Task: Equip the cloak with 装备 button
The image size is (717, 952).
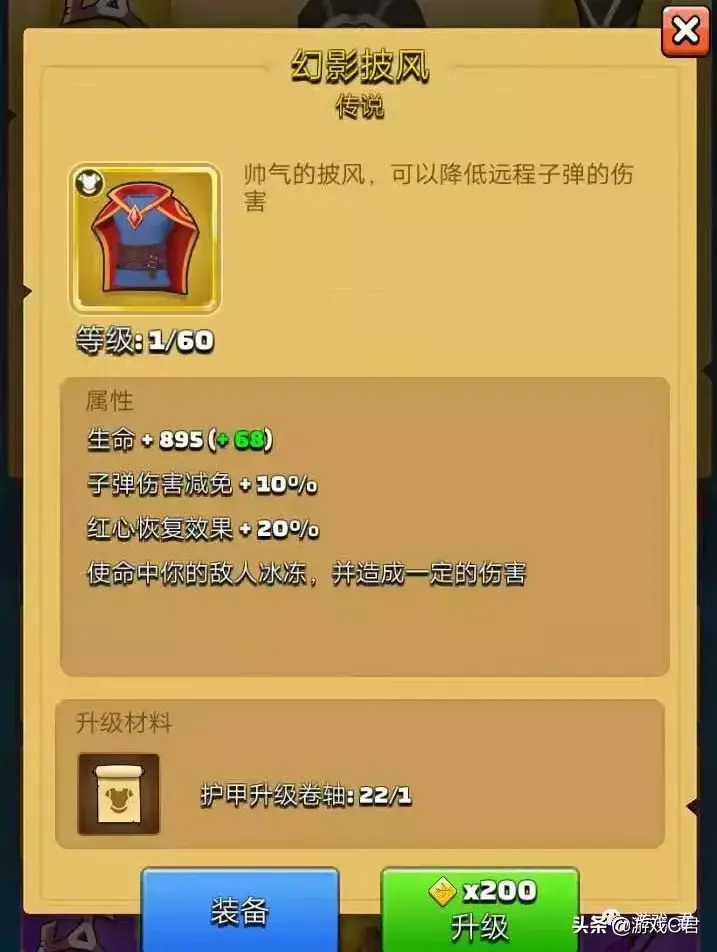Action: [x=239, y=909]
